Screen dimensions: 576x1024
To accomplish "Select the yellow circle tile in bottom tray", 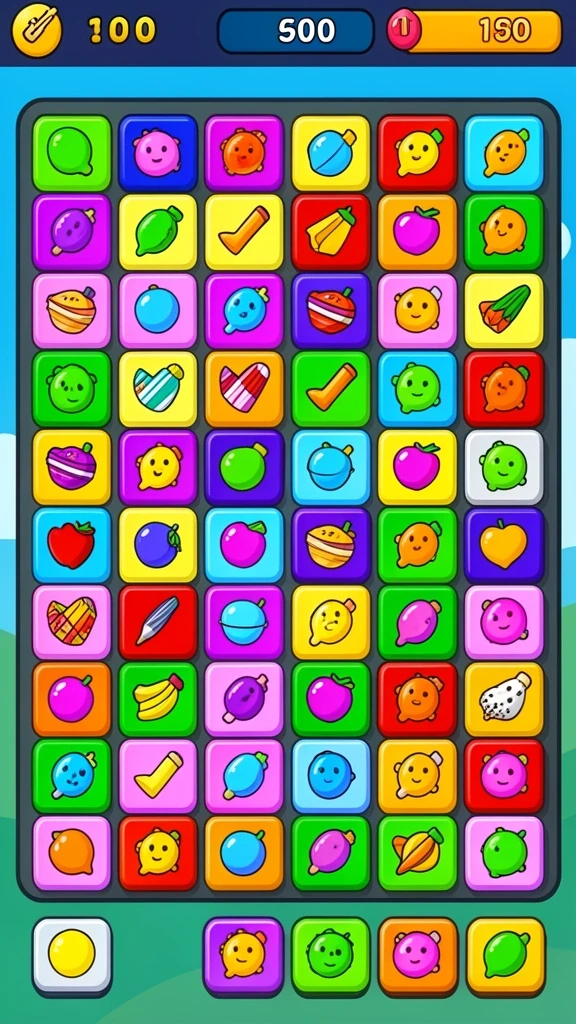I will pyautogui.click(x=72, y=955).
